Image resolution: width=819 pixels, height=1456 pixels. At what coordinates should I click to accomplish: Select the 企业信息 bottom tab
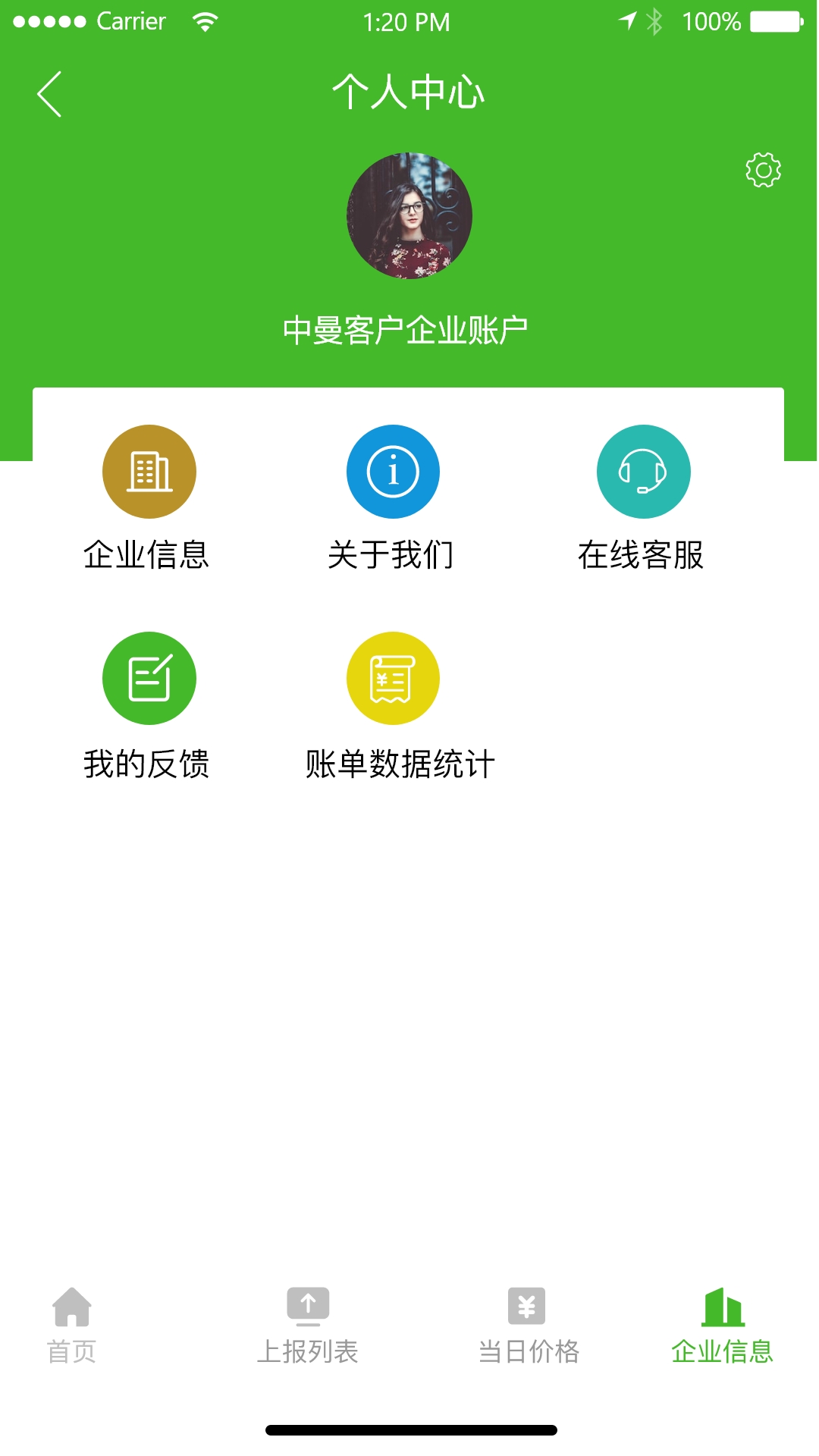click(722, 1324)
